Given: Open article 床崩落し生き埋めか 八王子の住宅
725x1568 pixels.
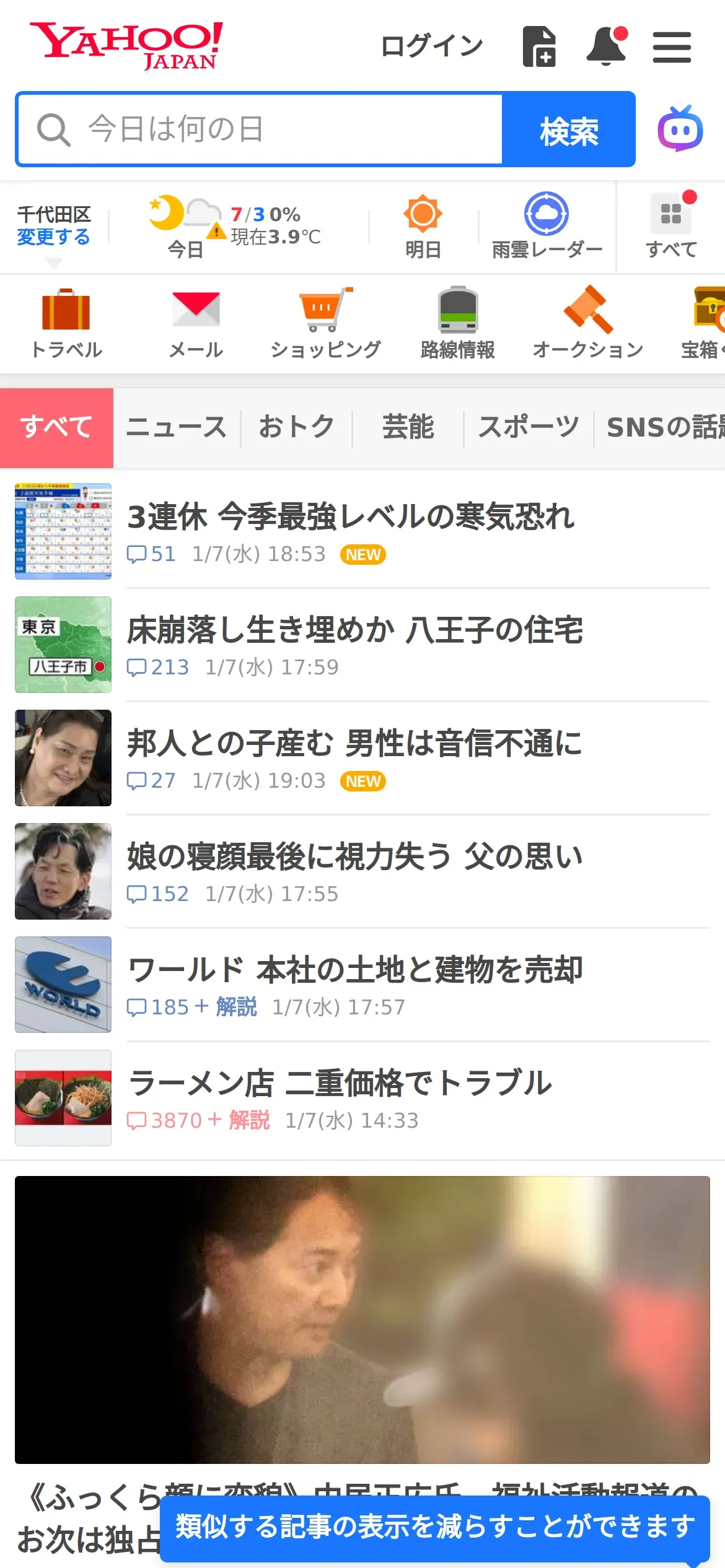Looking at the screenshot, I should click(354, 630).
